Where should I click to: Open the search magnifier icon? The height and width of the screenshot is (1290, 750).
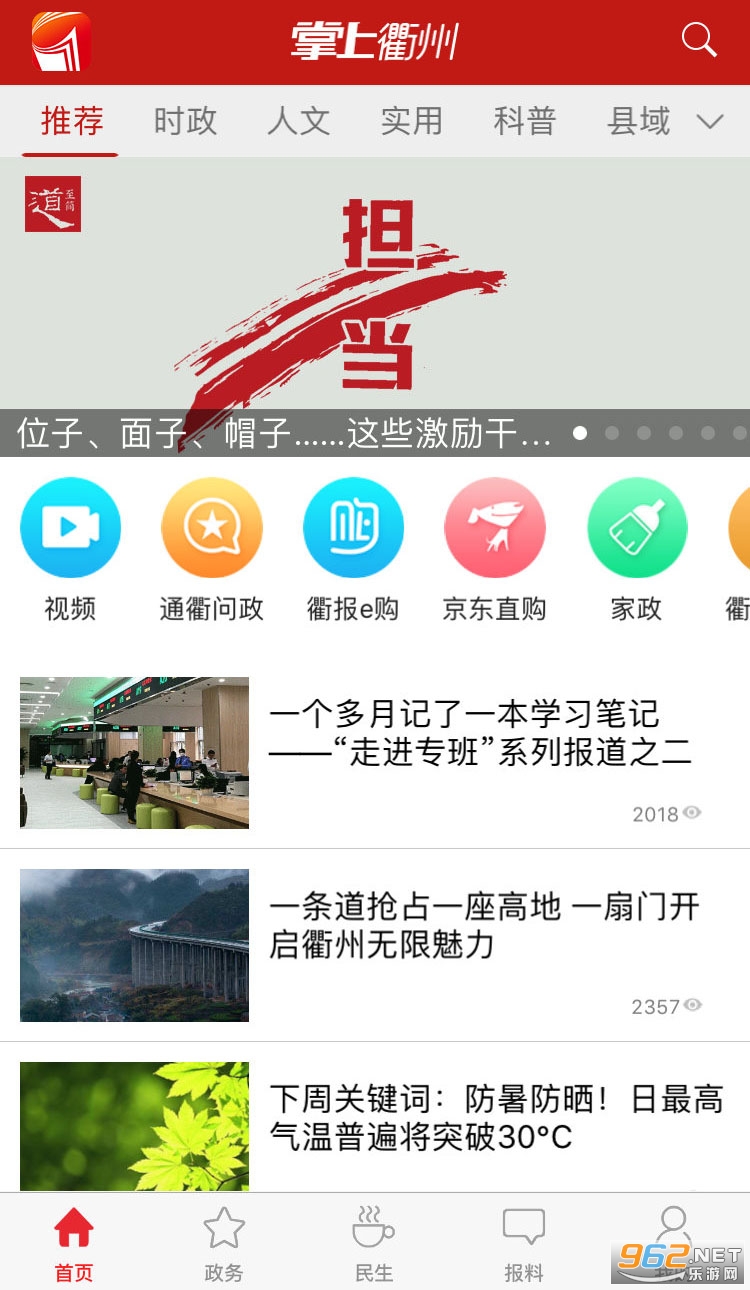[699, 41]
